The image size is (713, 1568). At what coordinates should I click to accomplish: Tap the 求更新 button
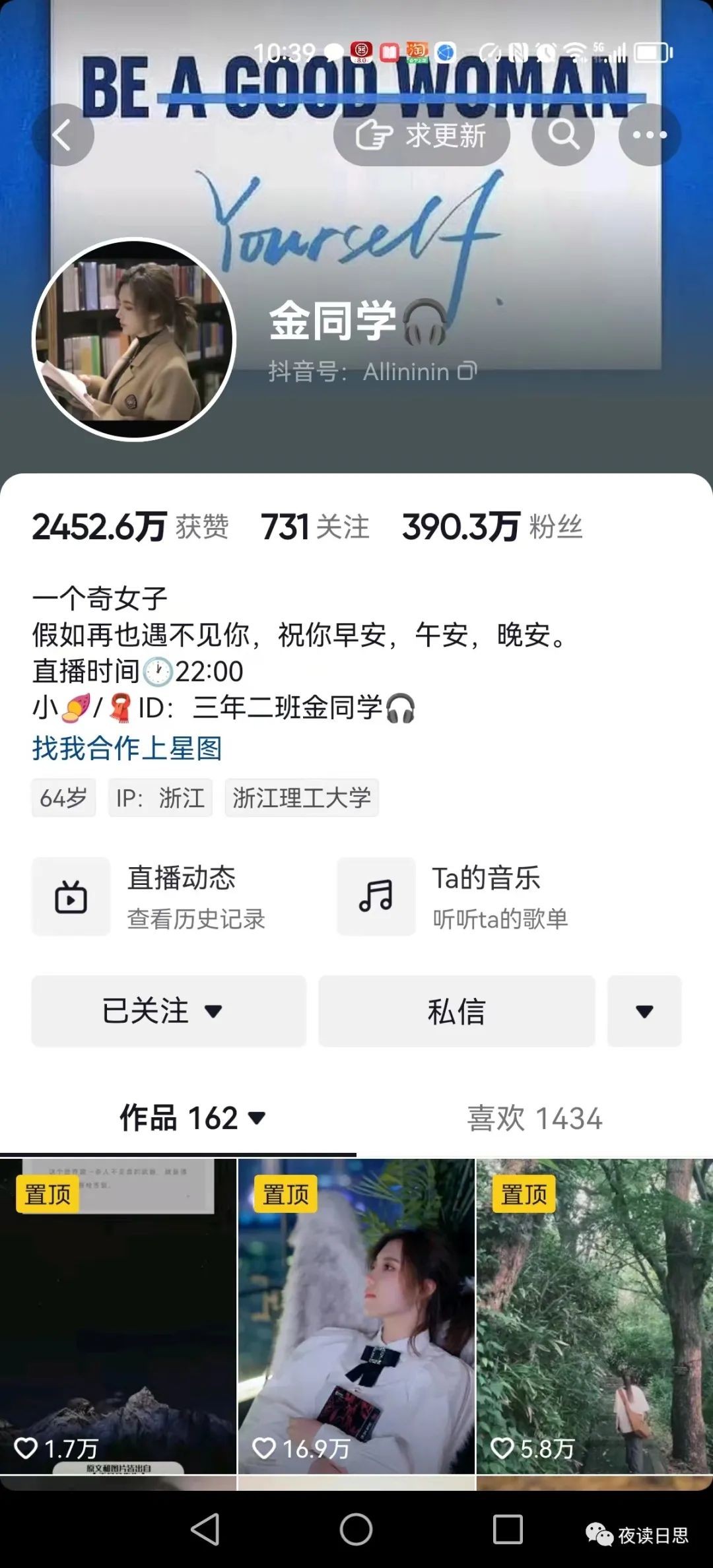pos(421,135)
